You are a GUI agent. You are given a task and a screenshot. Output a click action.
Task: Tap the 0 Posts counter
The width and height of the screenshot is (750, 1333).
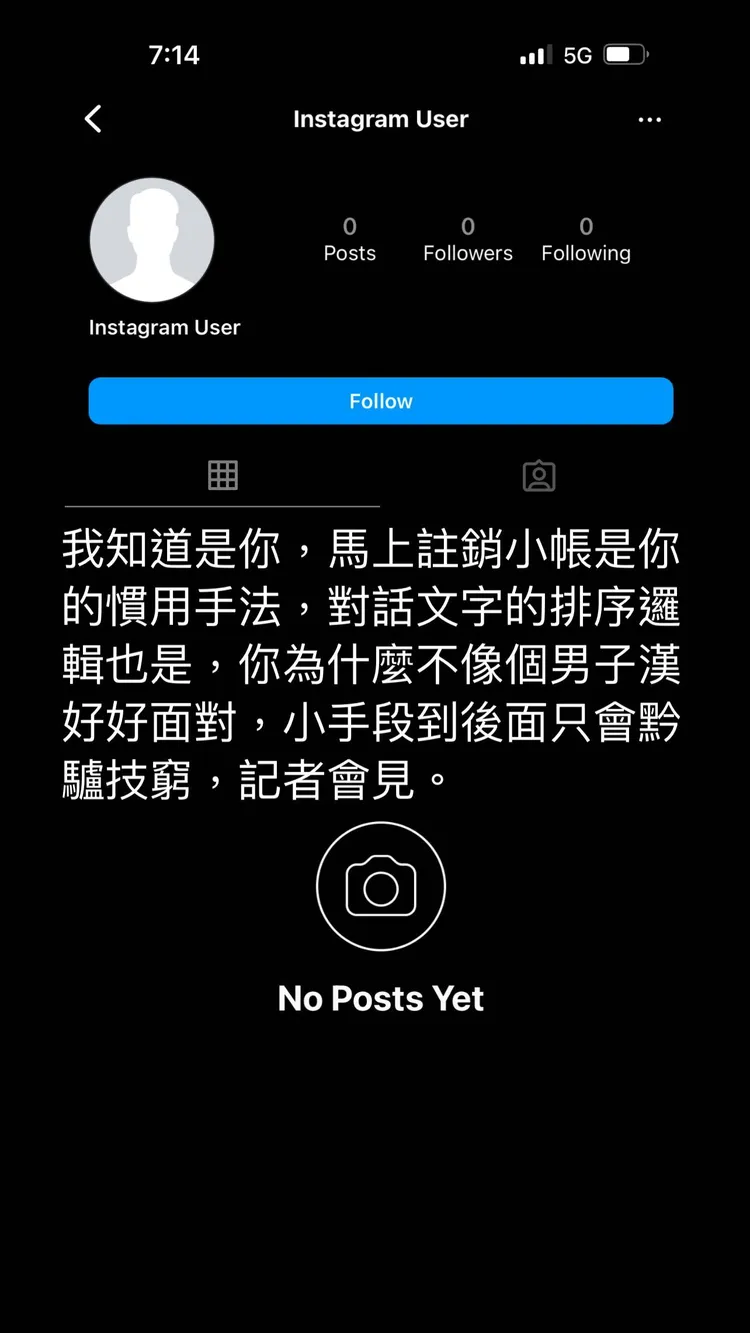[349, 238]
